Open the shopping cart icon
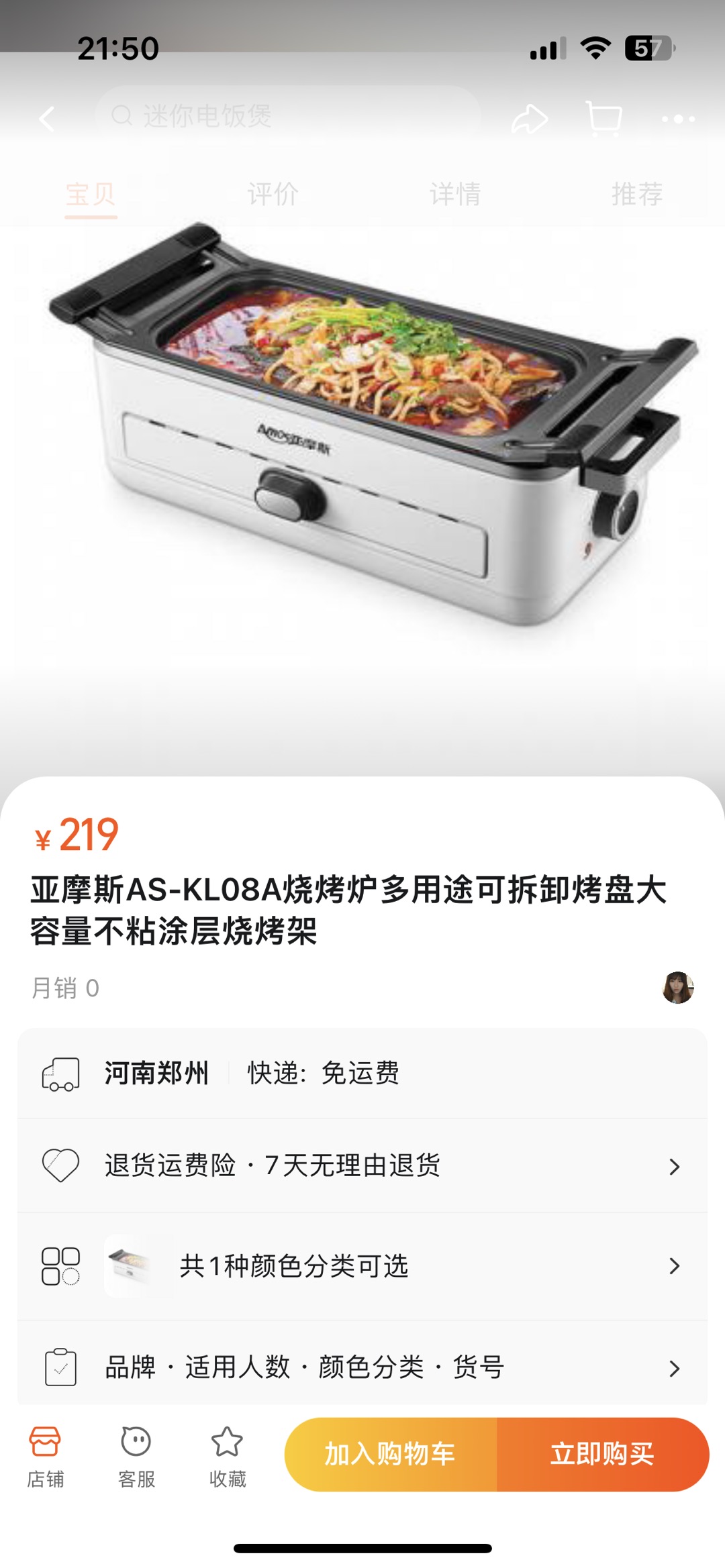 pyautogui.click(x=603, y=119)
